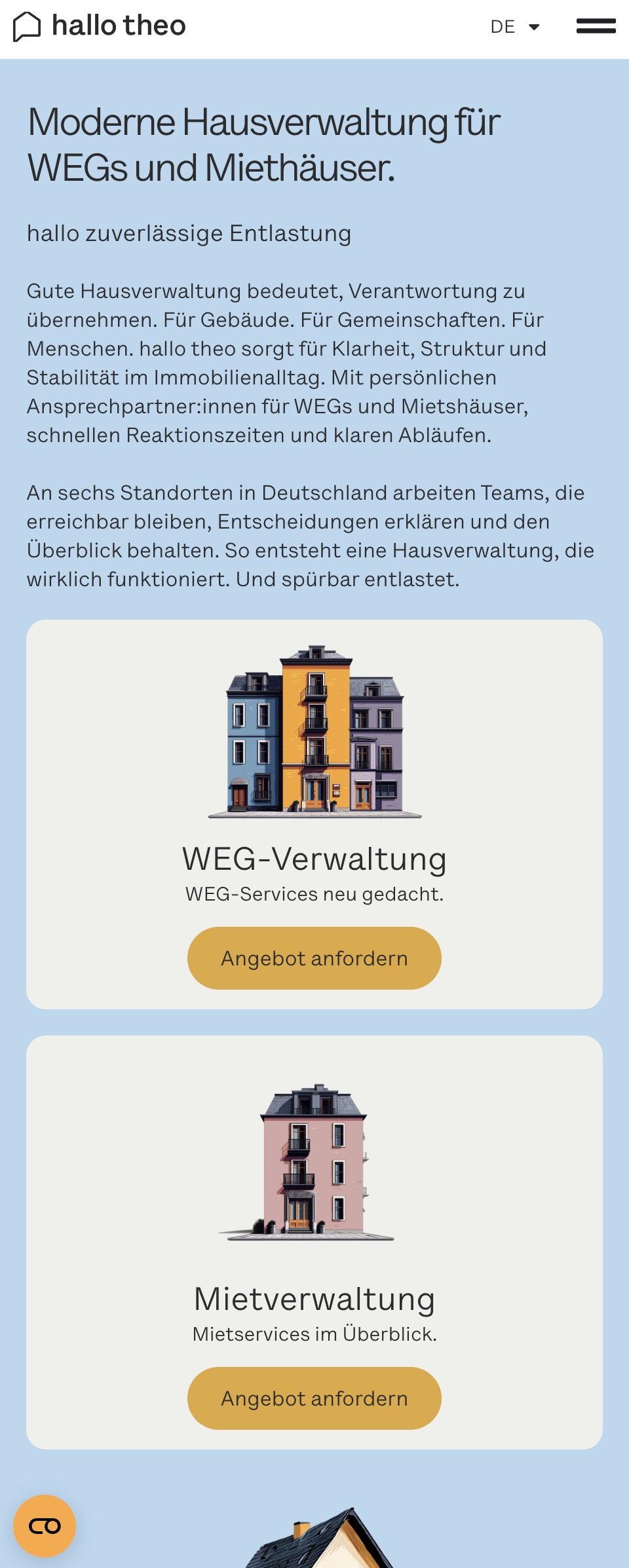Request offer for Mietverwaltung
629x1568 pixels.
pyautogui.click(x=314, y=1398)
